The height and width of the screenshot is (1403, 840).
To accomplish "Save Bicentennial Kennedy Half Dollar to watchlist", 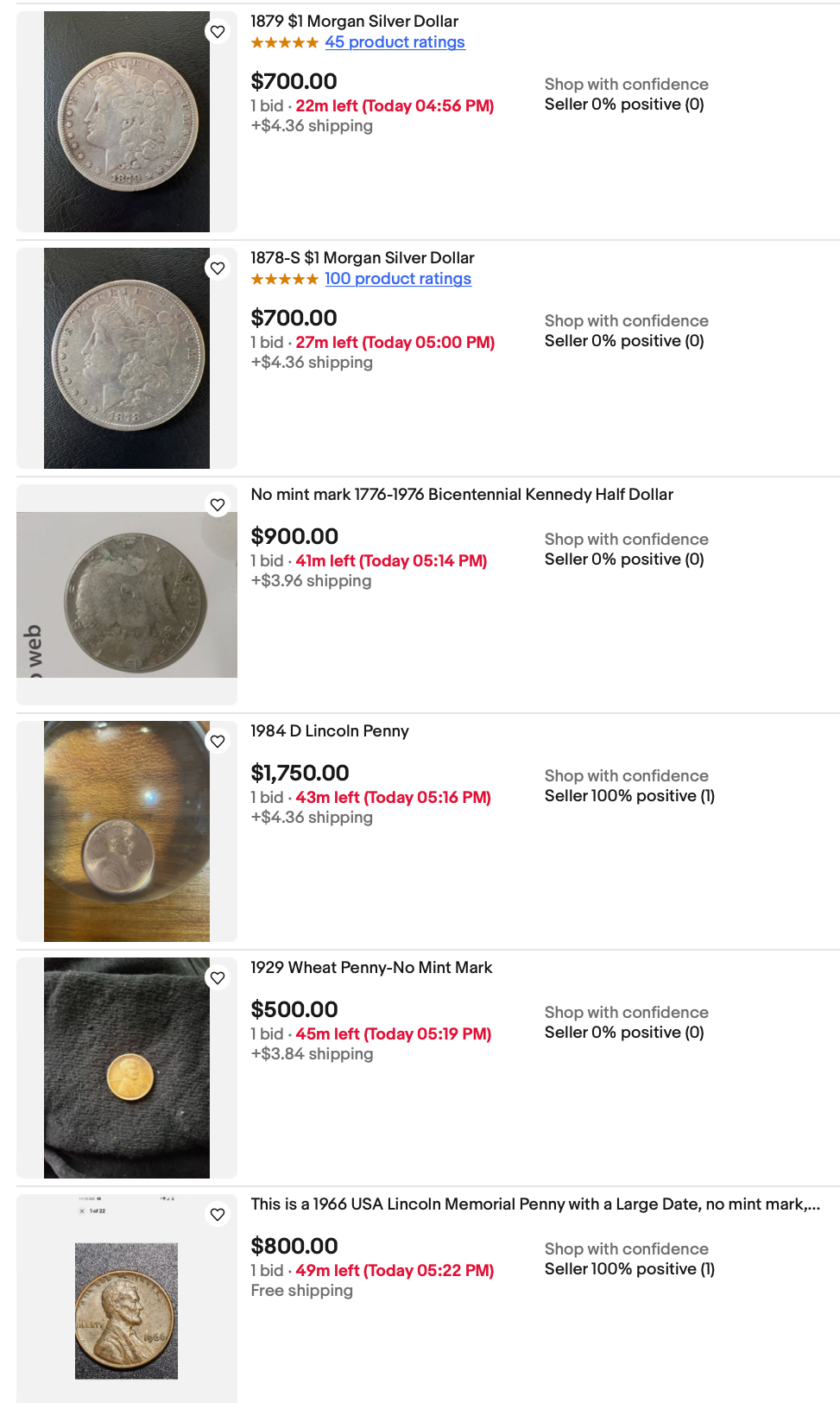I will click(x=218, y=505).
